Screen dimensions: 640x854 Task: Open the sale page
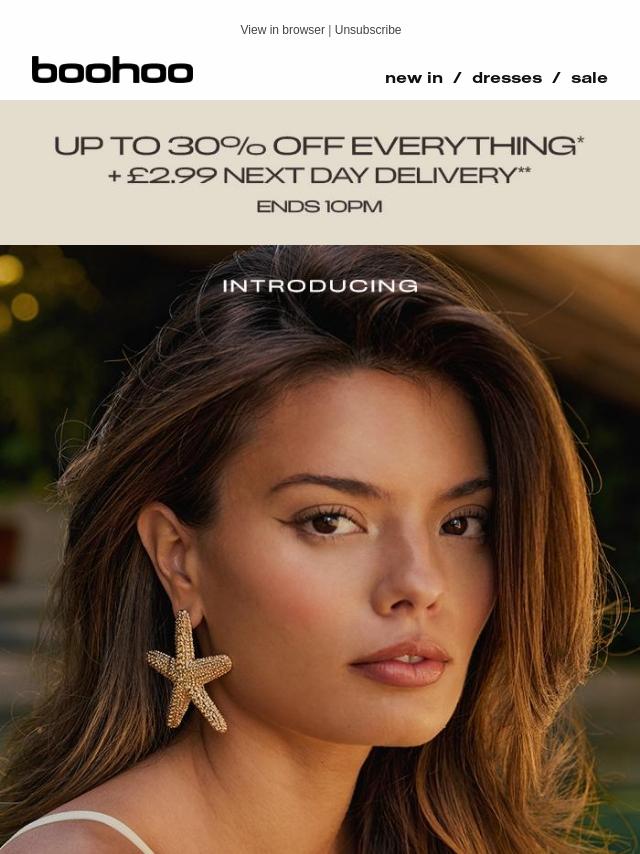589,78
